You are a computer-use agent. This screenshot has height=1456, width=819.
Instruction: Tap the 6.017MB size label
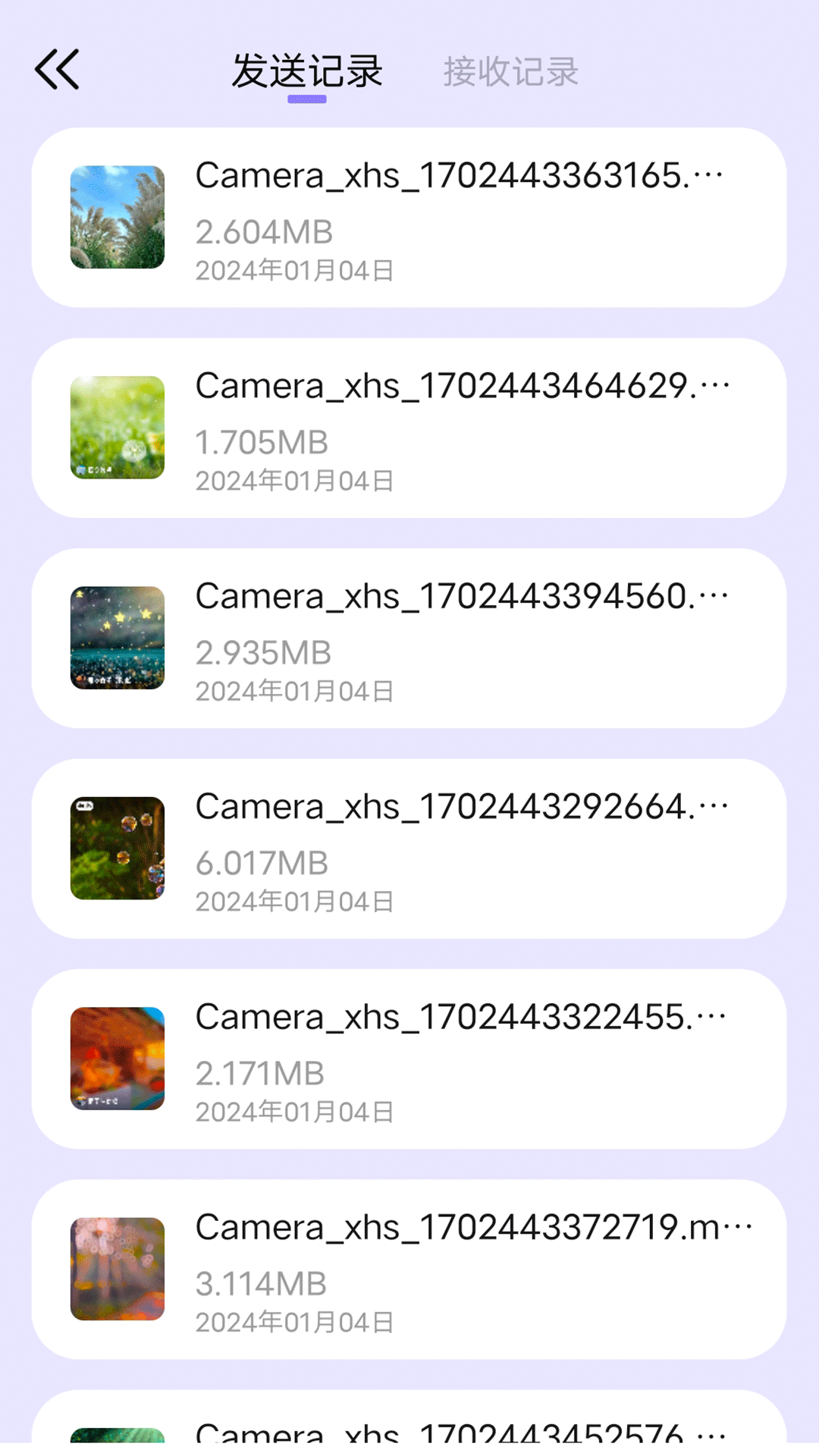262,864
